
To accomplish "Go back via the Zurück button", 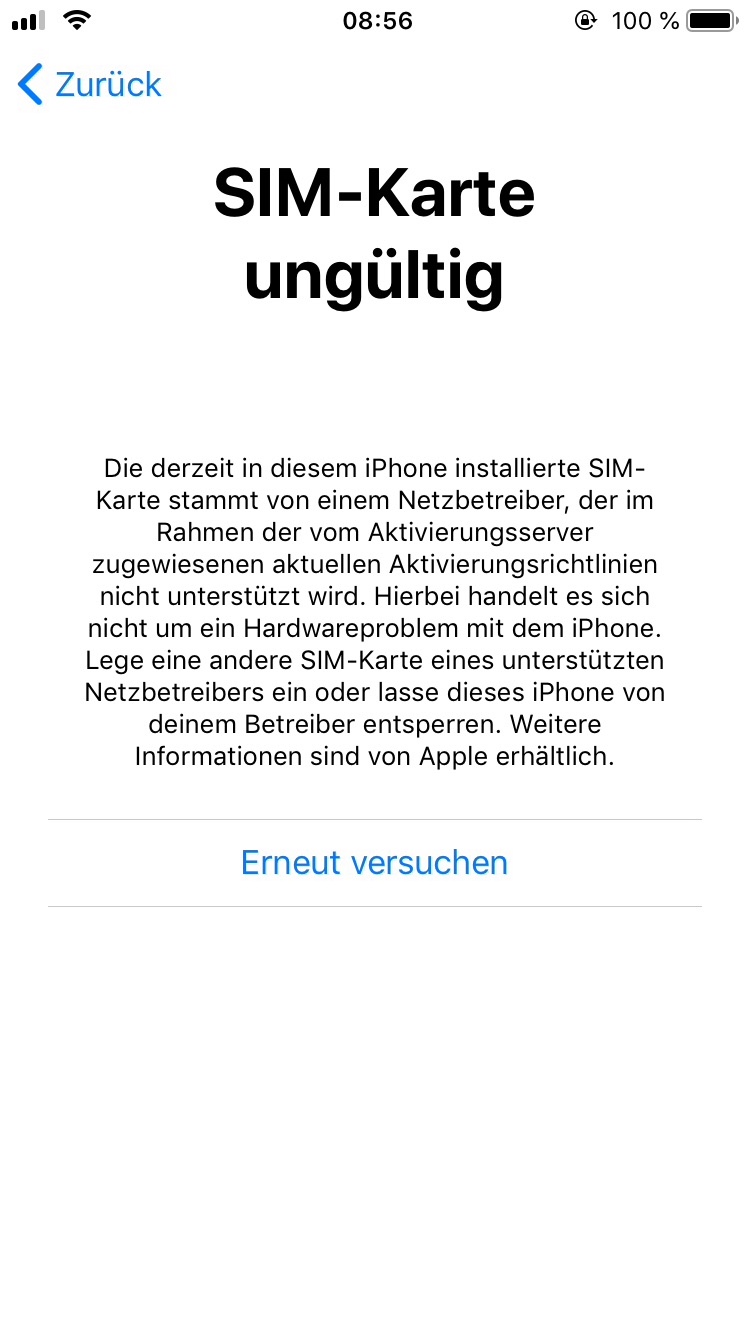I will pos(90,85).
